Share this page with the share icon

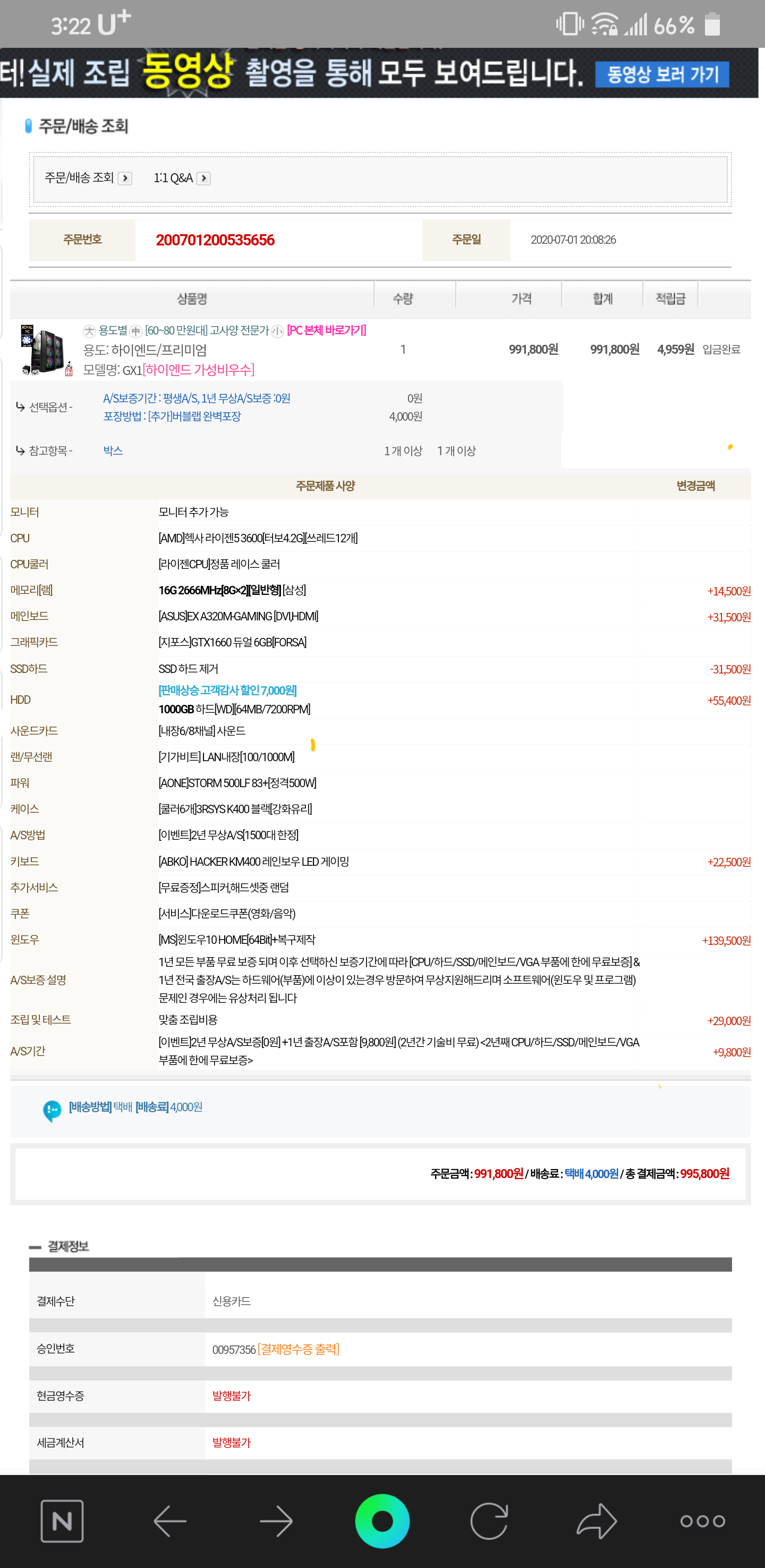tap(597, 1521)
